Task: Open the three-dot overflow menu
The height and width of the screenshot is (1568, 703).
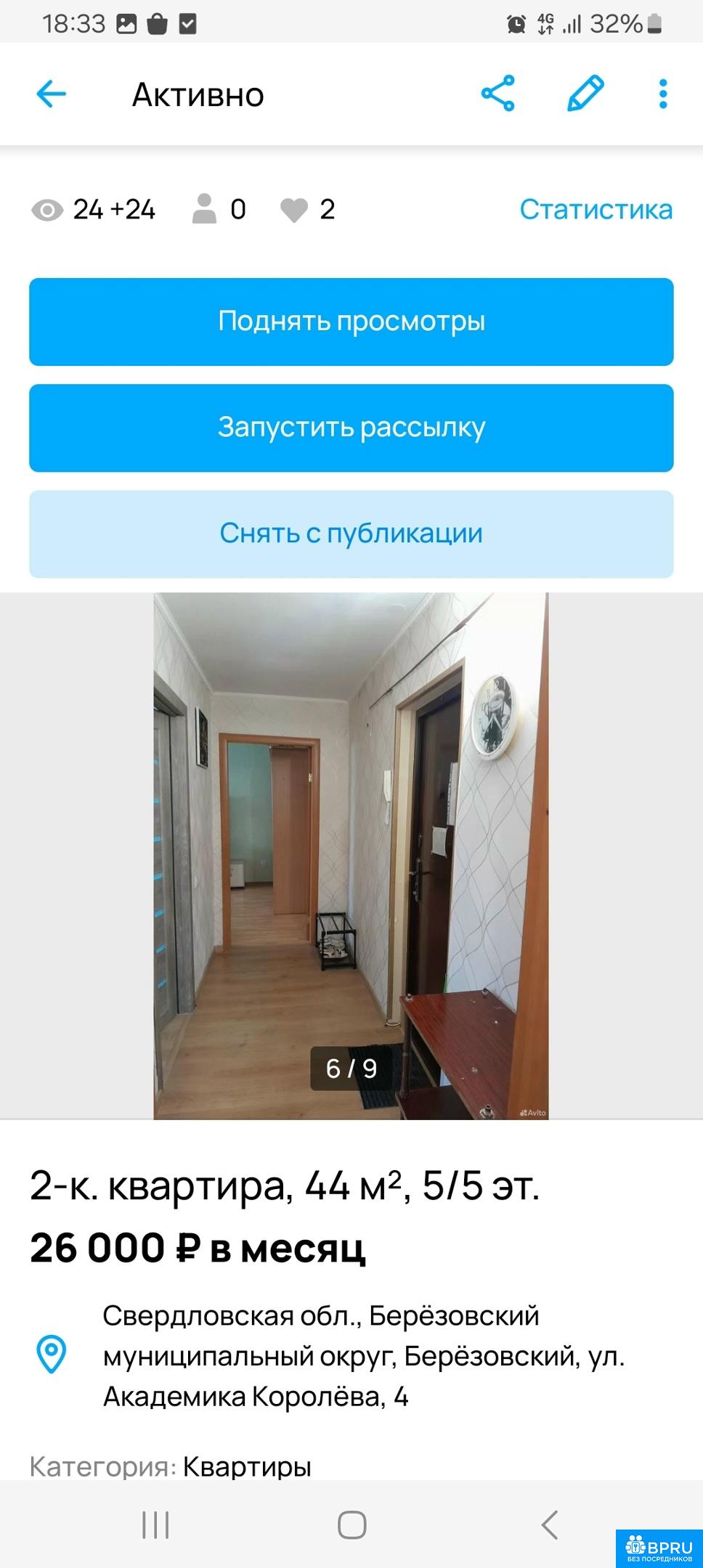Action: 662,94
